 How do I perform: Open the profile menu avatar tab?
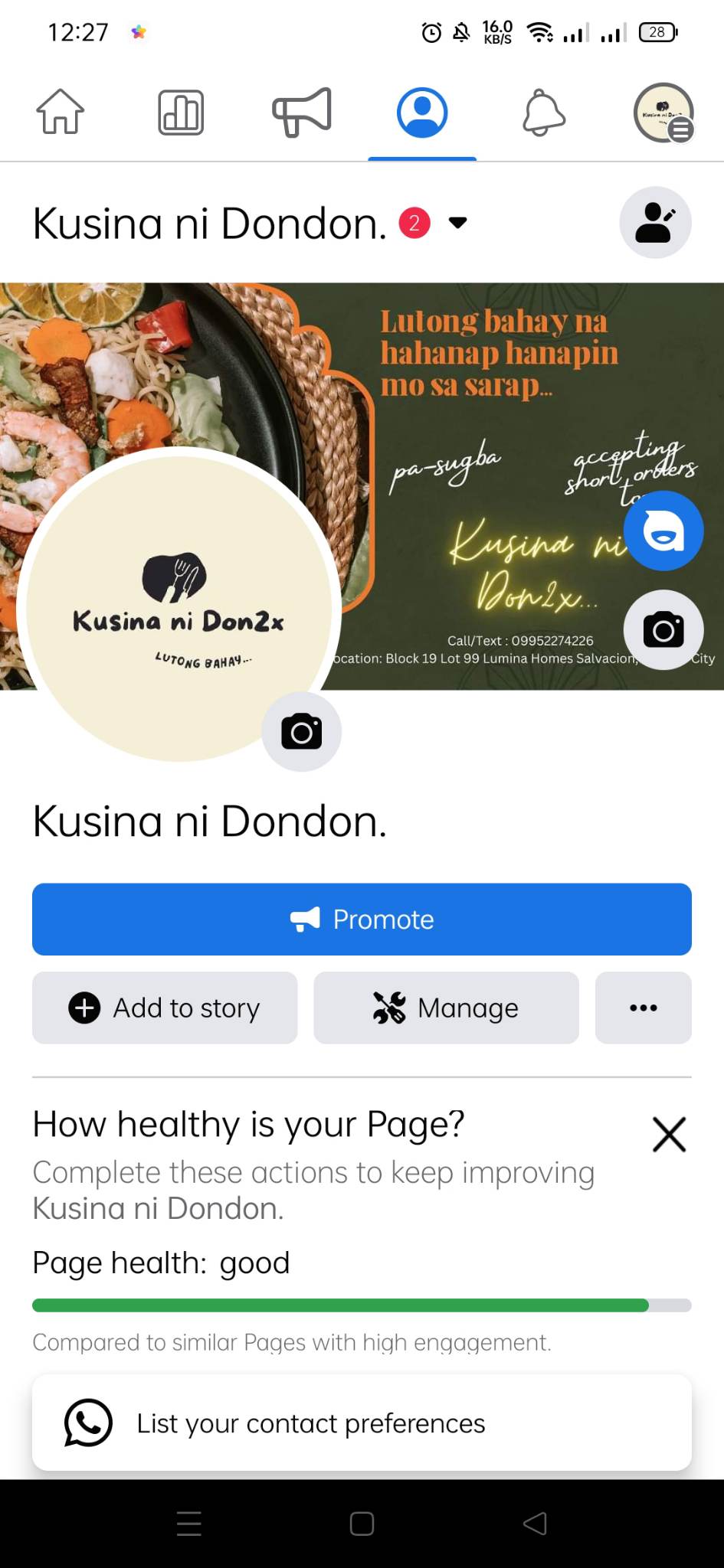tap(663, 112)
